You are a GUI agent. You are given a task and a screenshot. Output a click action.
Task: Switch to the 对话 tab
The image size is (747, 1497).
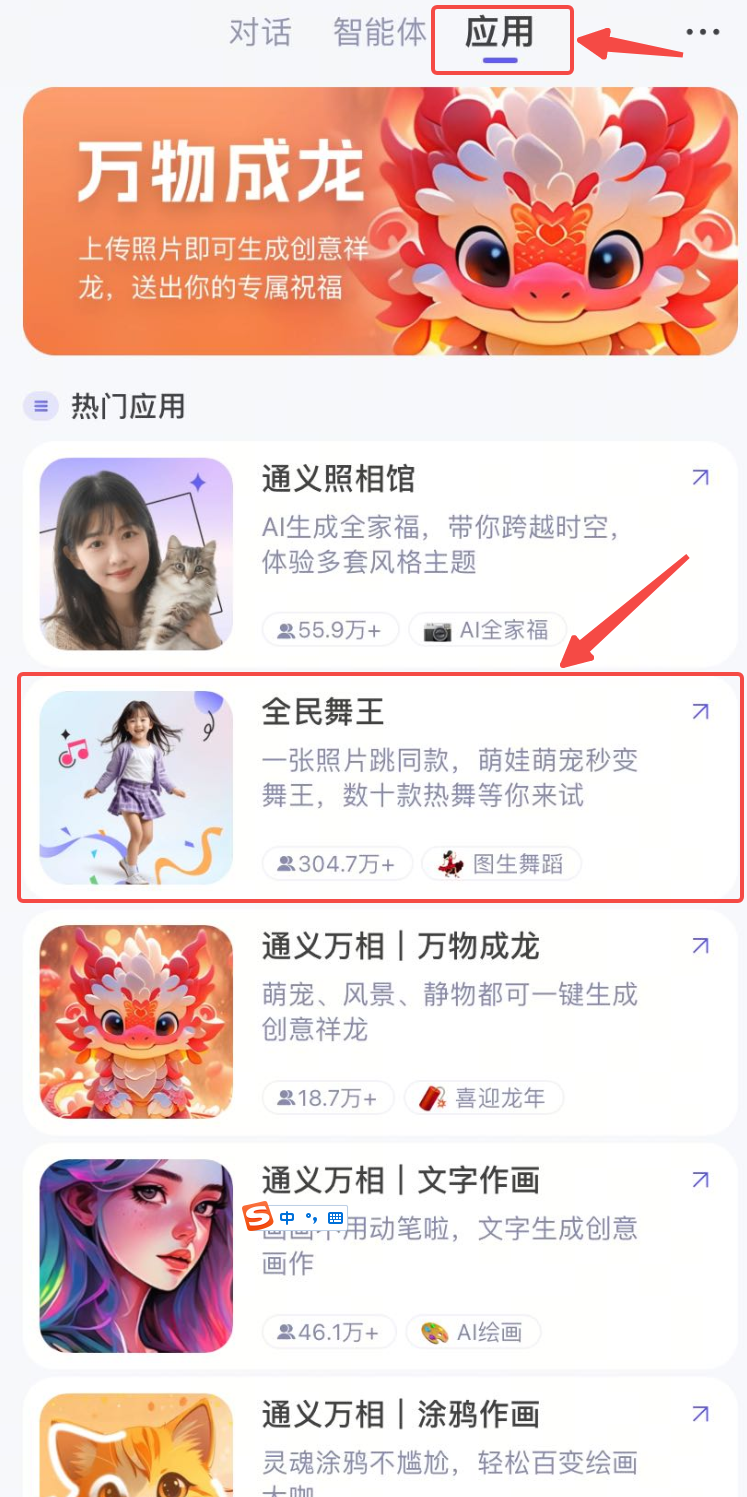[x=260, y=33]
